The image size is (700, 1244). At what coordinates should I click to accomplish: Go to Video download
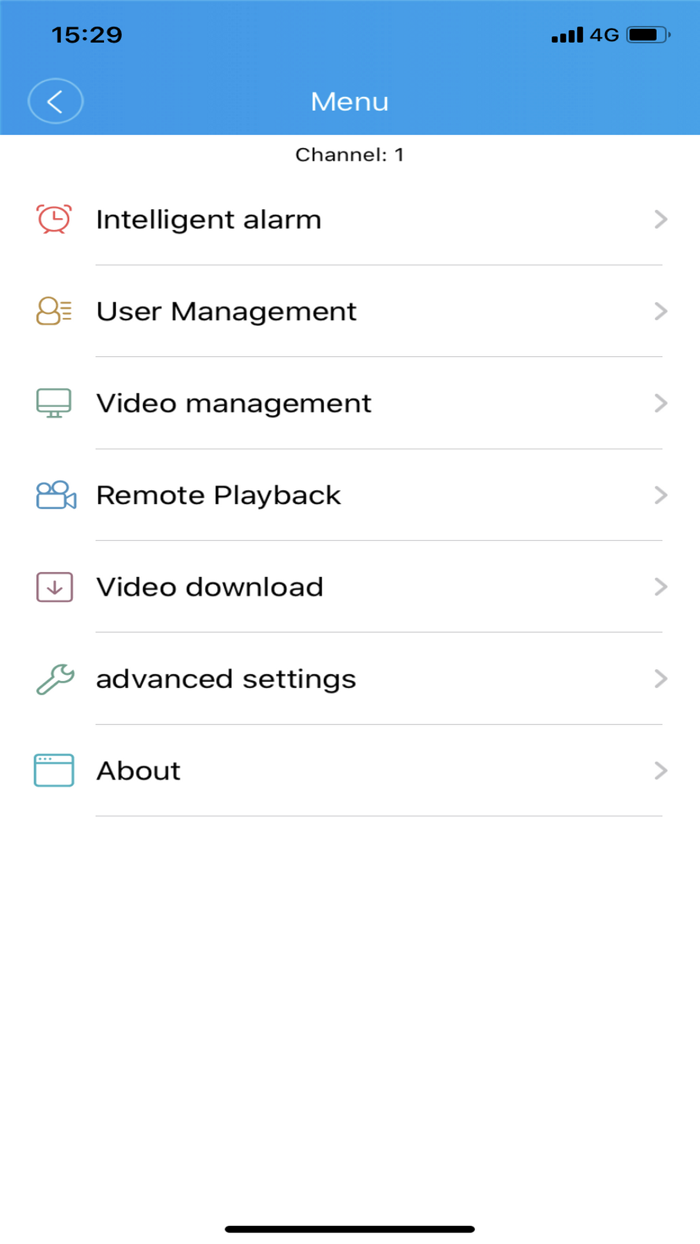(x=350, y=588)
